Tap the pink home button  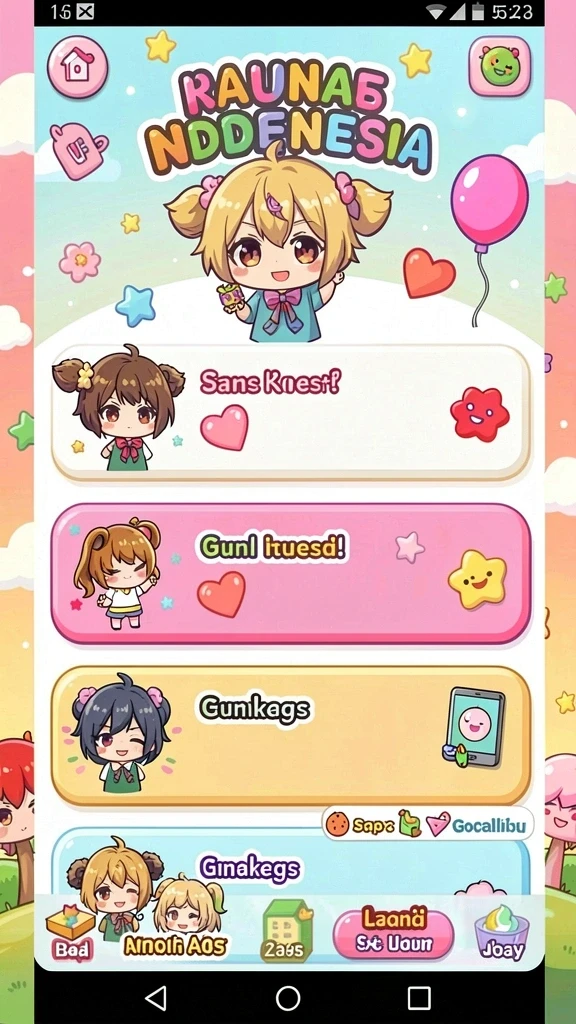[x=78, y=67]
